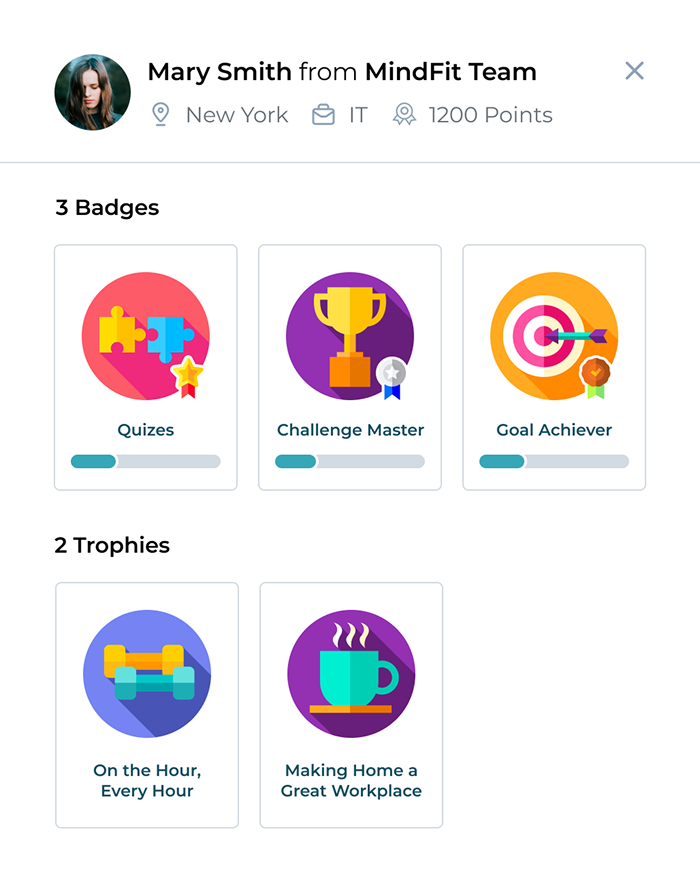The height and width of the screenshot is (882, 700).
Task: Open Making Home a Great Workplace trophy
Action: click(x=351, y=705)
